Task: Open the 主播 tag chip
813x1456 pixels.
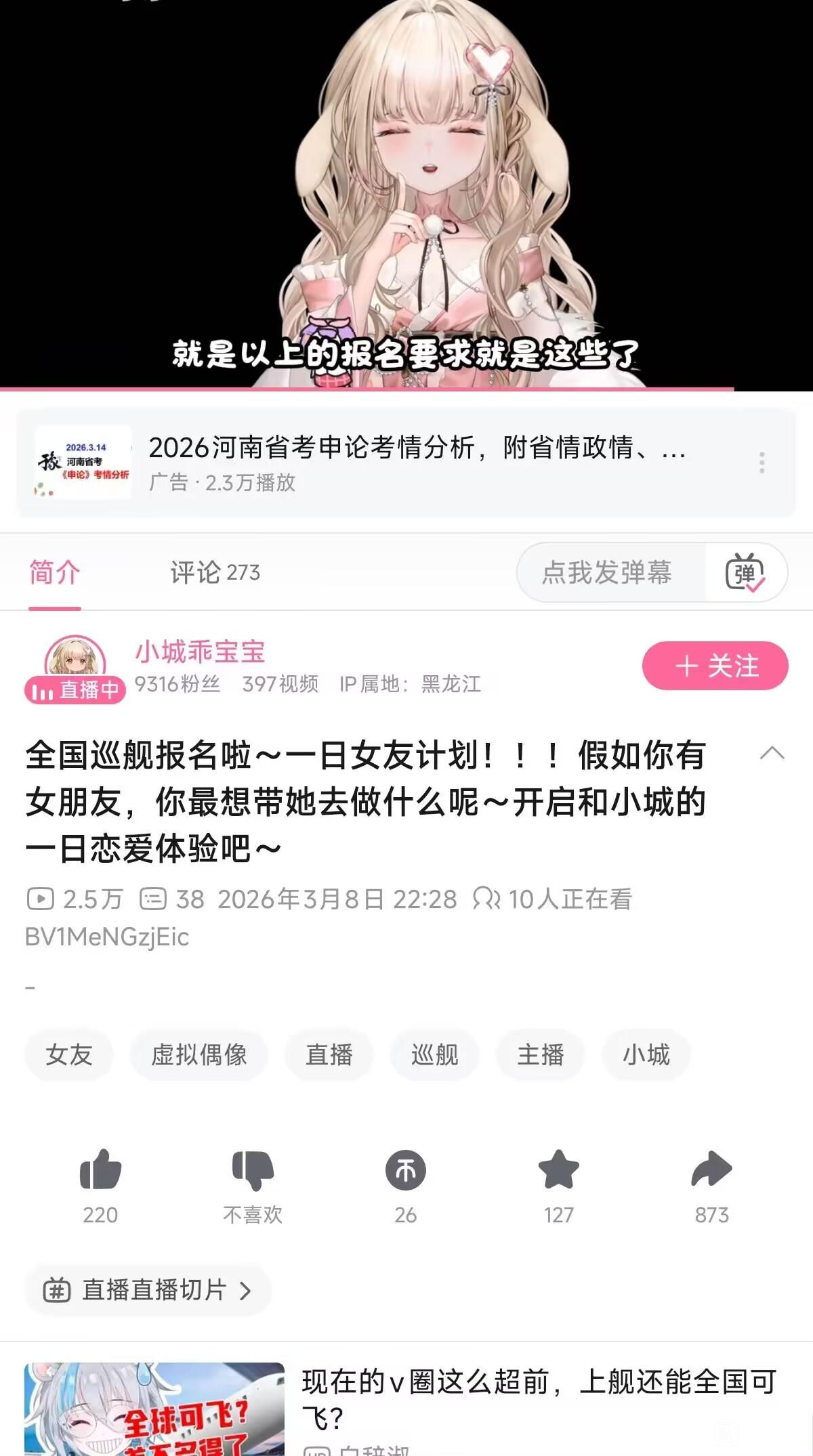Action: [541, 1054]
